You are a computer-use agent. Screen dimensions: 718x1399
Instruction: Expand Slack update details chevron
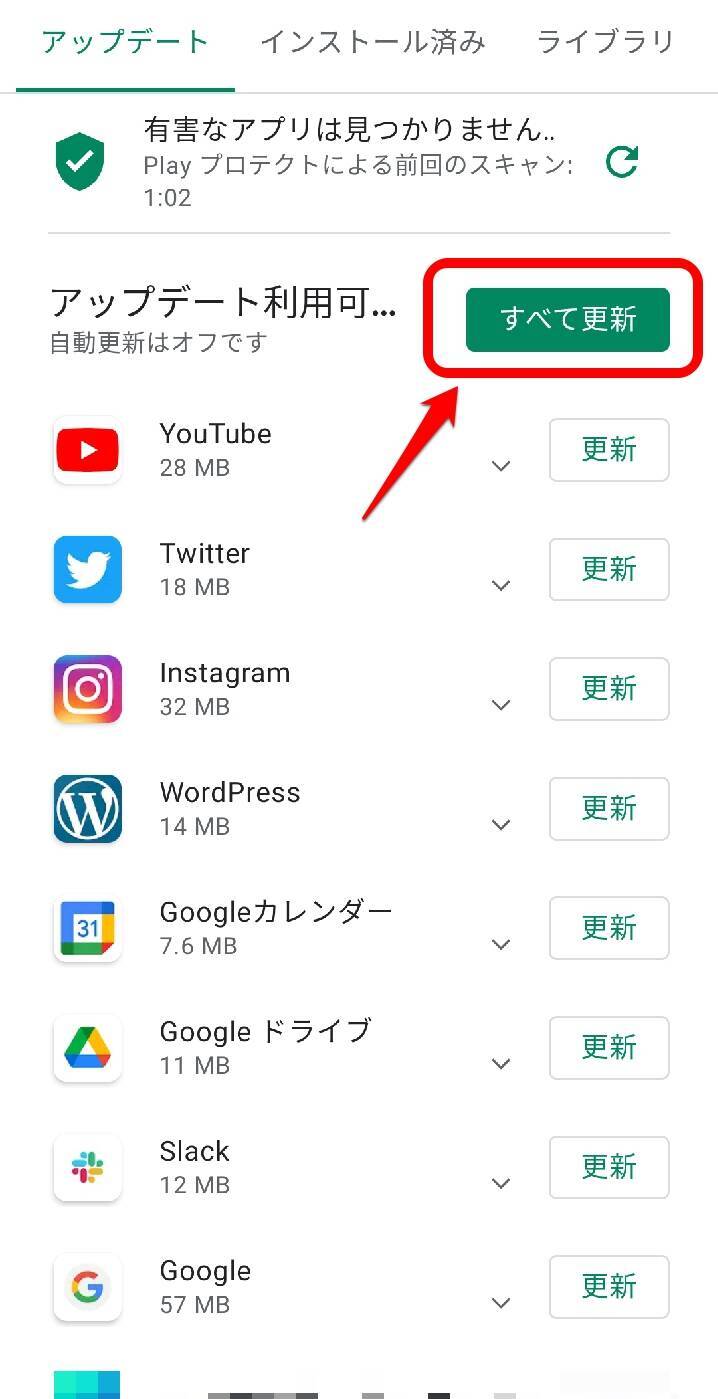click(x=501, y=1184)
